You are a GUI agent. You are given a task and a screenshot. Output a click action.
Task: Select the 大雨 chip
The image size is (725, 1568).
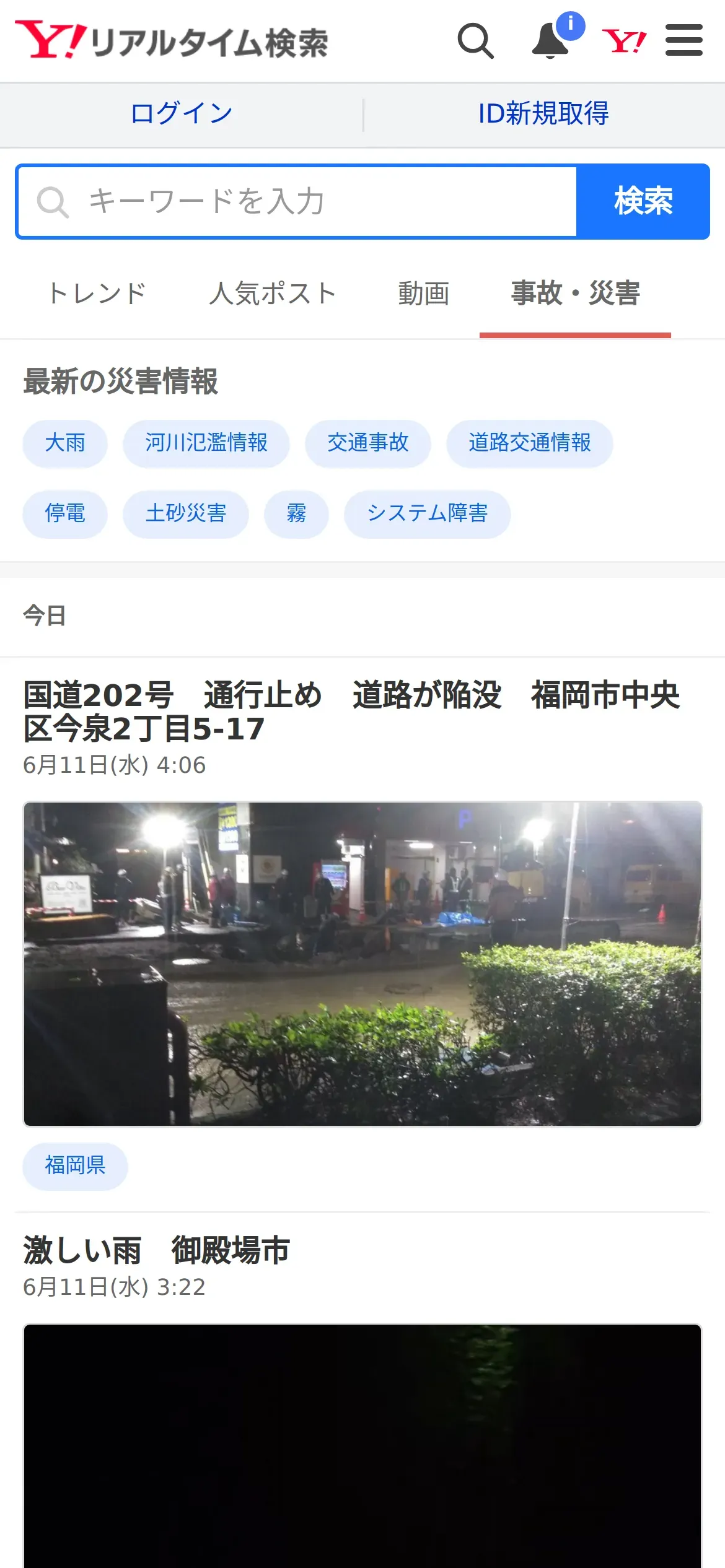coord(65,443)
